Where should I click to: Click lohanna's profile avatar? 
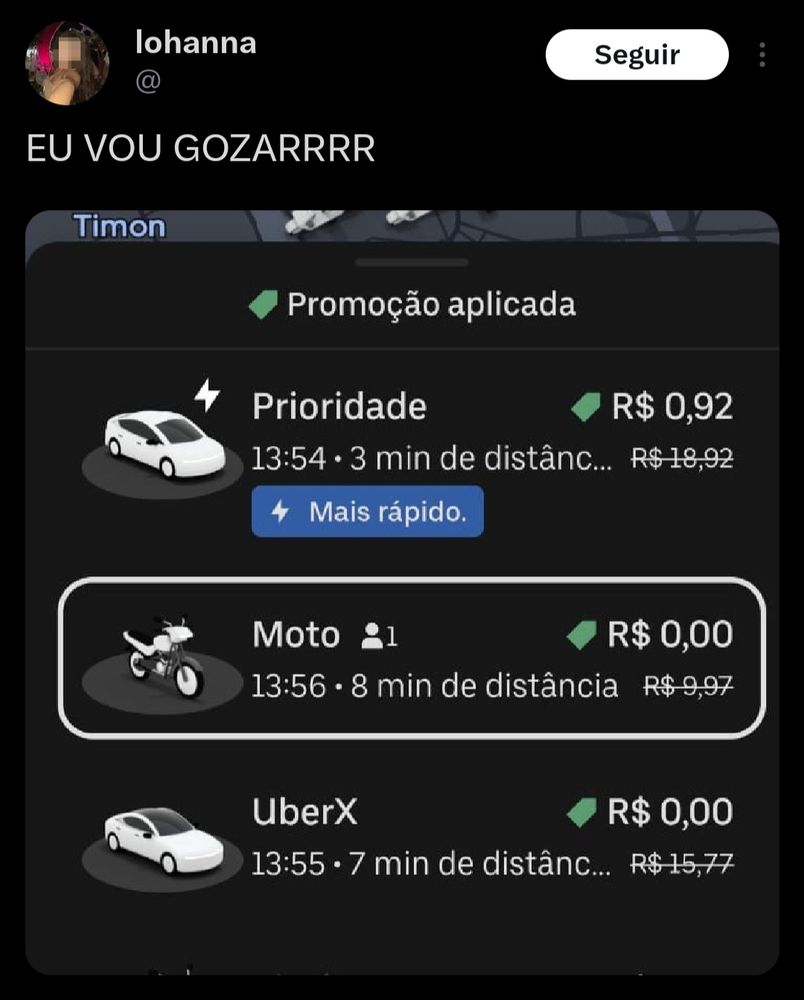[71, 57]
